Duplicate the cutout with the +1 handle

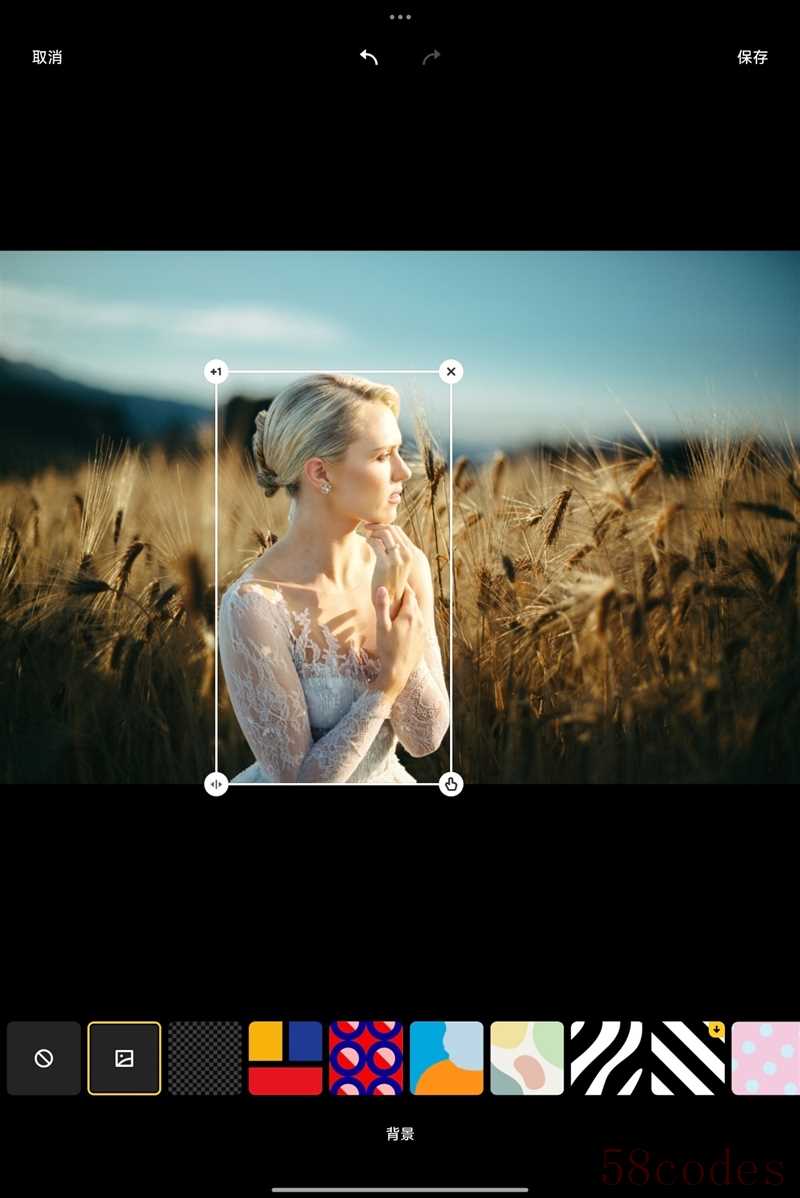coord(216,372)
